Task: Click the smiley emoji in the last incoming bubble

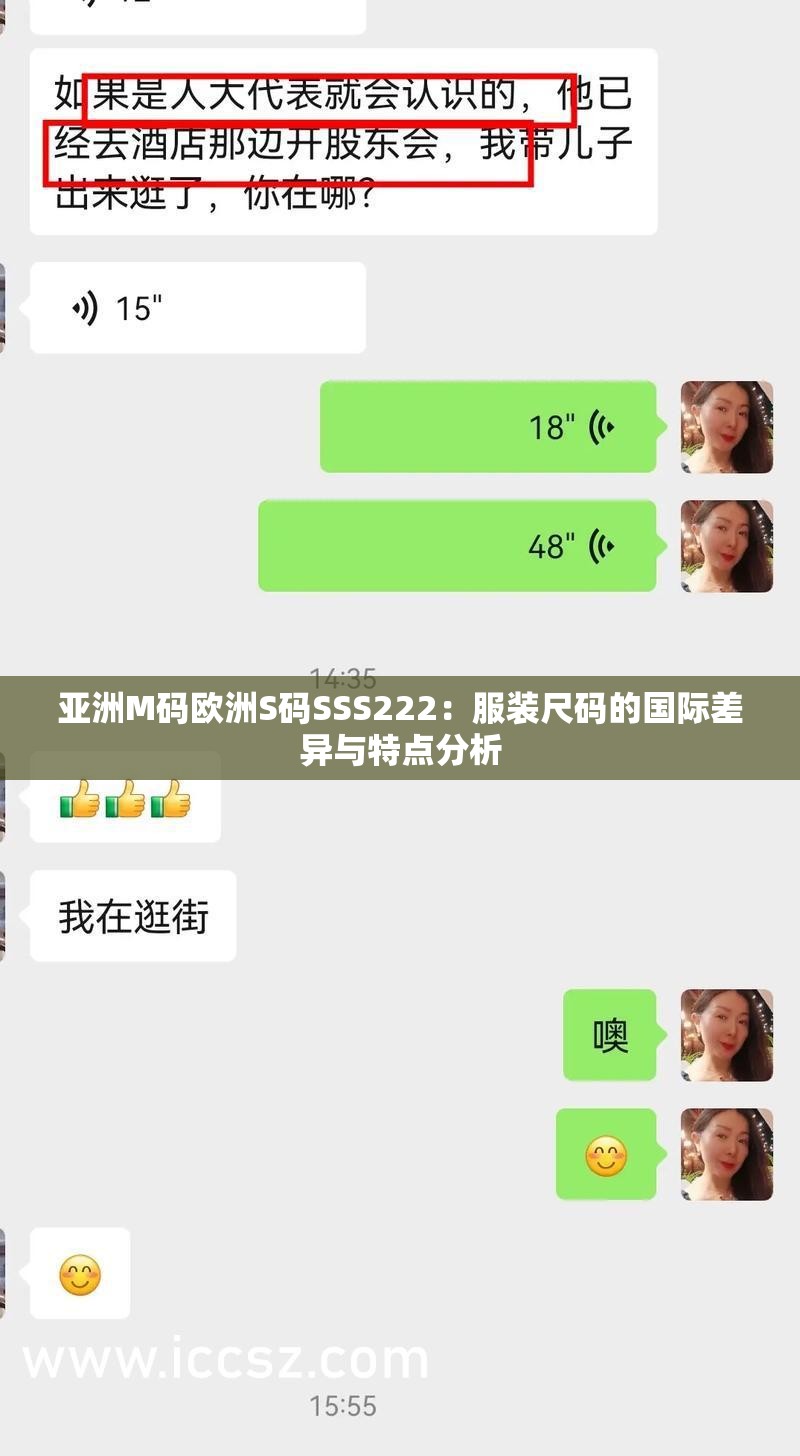Action: click(x=80, y=1274)
